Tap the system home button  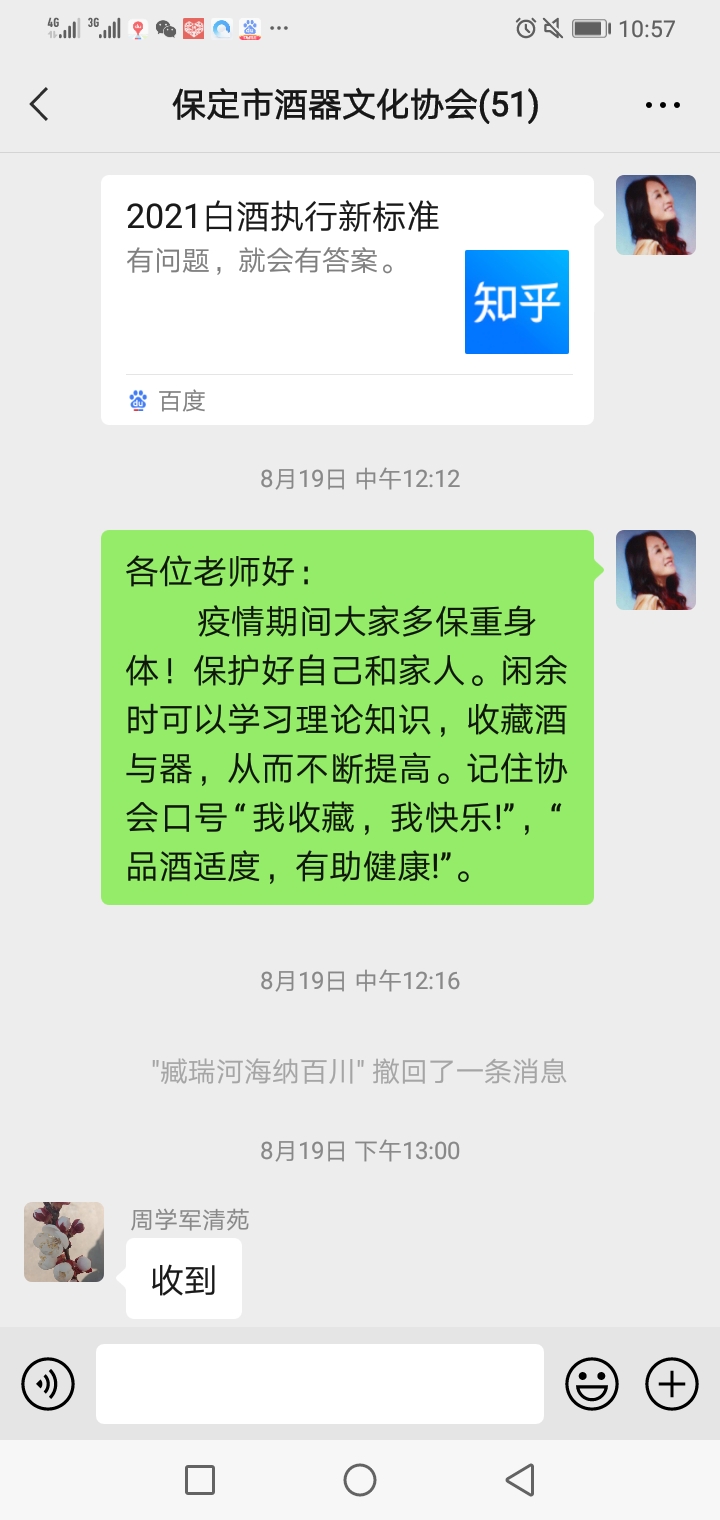pos(360,1480)
